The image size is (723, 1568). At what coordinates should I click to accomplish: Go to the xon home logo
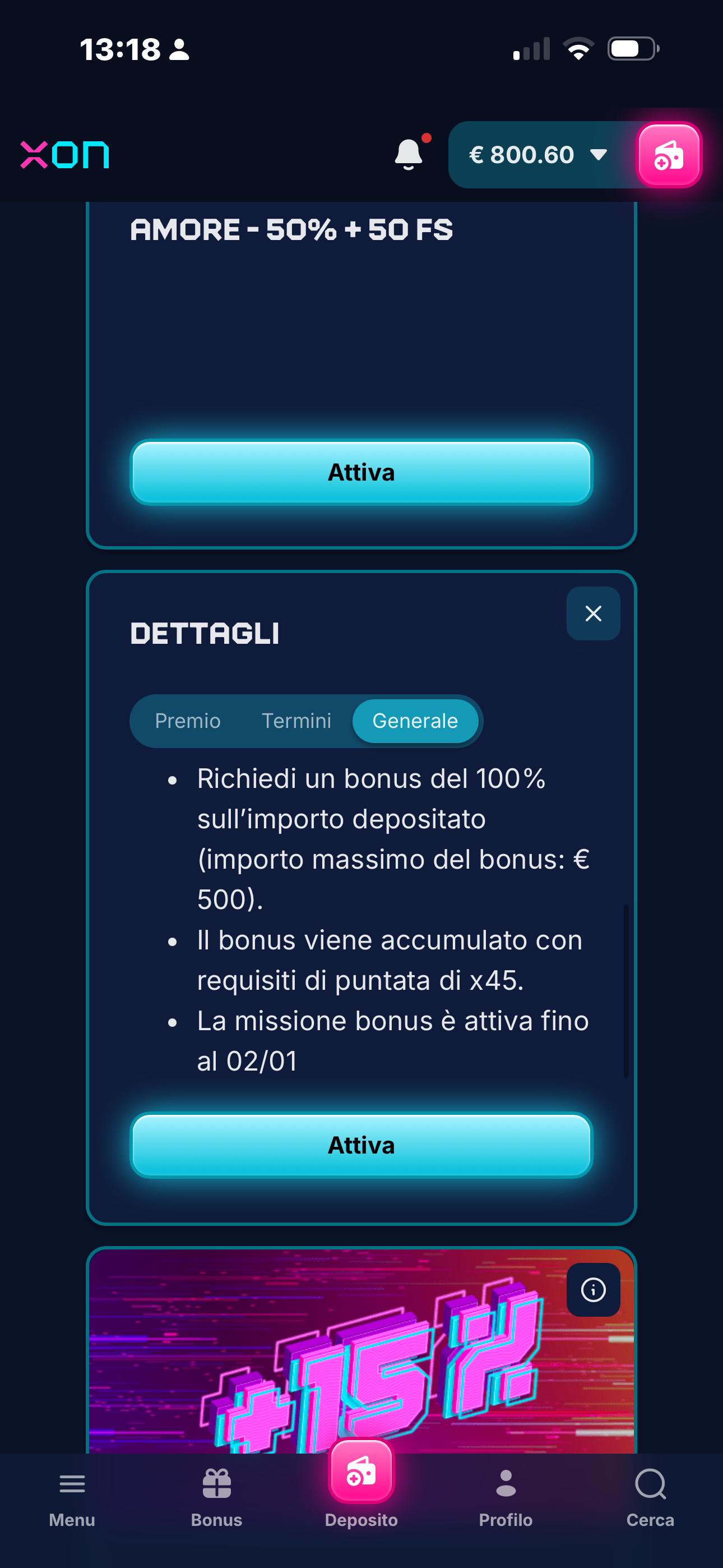pos(64,155)
